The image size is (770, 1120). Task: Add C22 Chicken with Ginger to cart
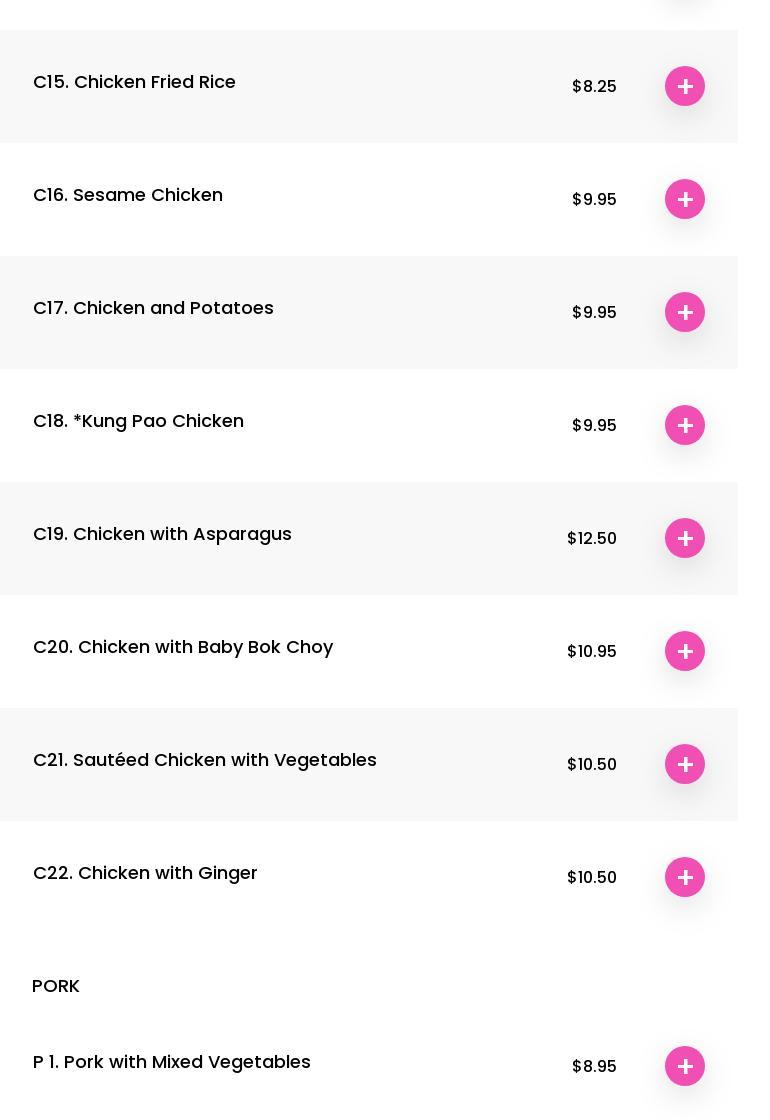685,877
